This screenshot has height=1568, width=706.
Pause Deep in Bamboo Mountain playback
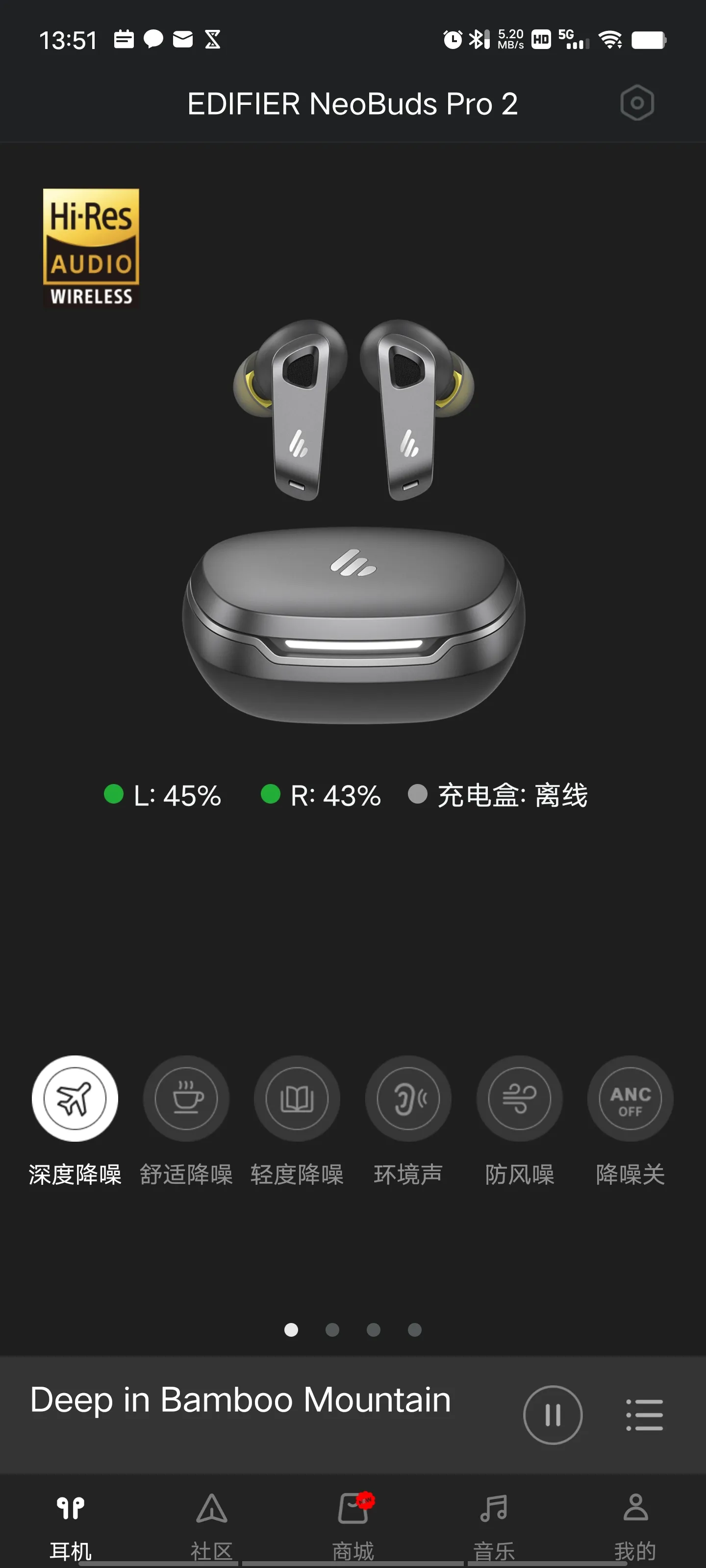[x=553, y=1415]
